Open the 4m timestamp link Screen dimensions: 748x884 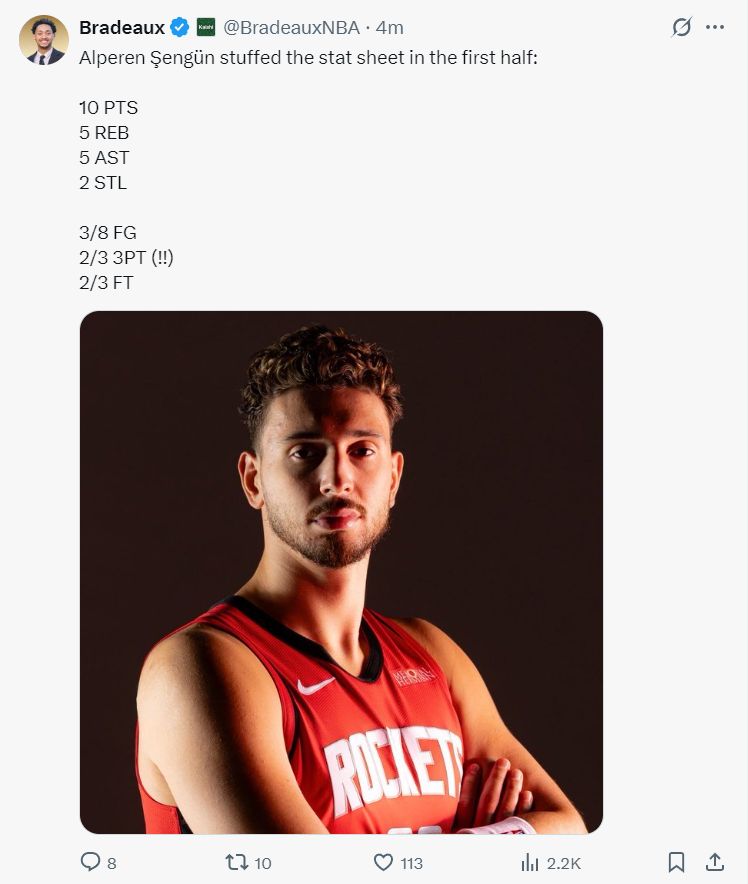pyautogui.click(x=390, y=27)
